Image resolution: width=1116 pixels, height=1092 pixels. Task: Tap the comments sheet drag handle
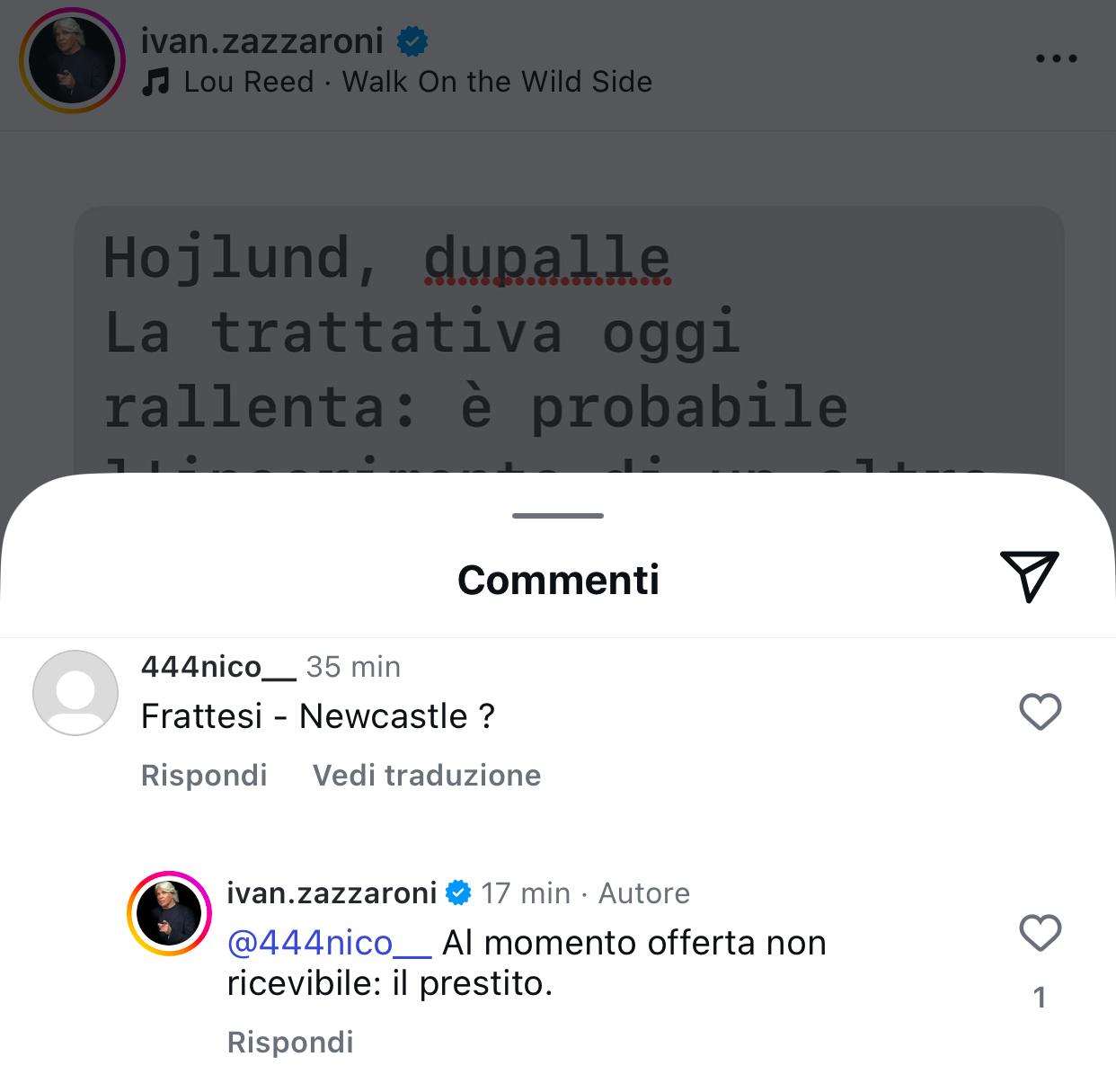coord(557,516)
